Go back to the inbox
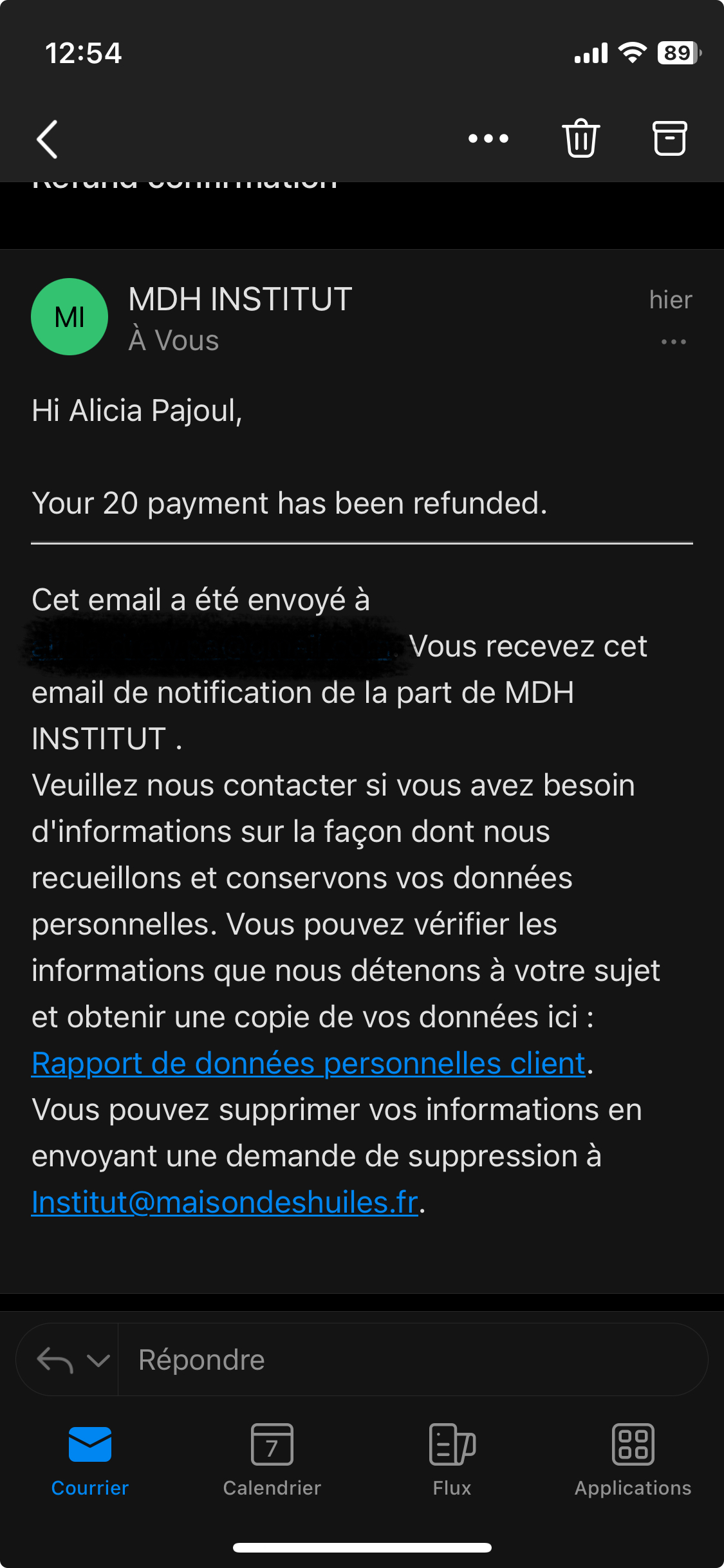This screenshot has width=724, height=1568. (x=47, y=139)
